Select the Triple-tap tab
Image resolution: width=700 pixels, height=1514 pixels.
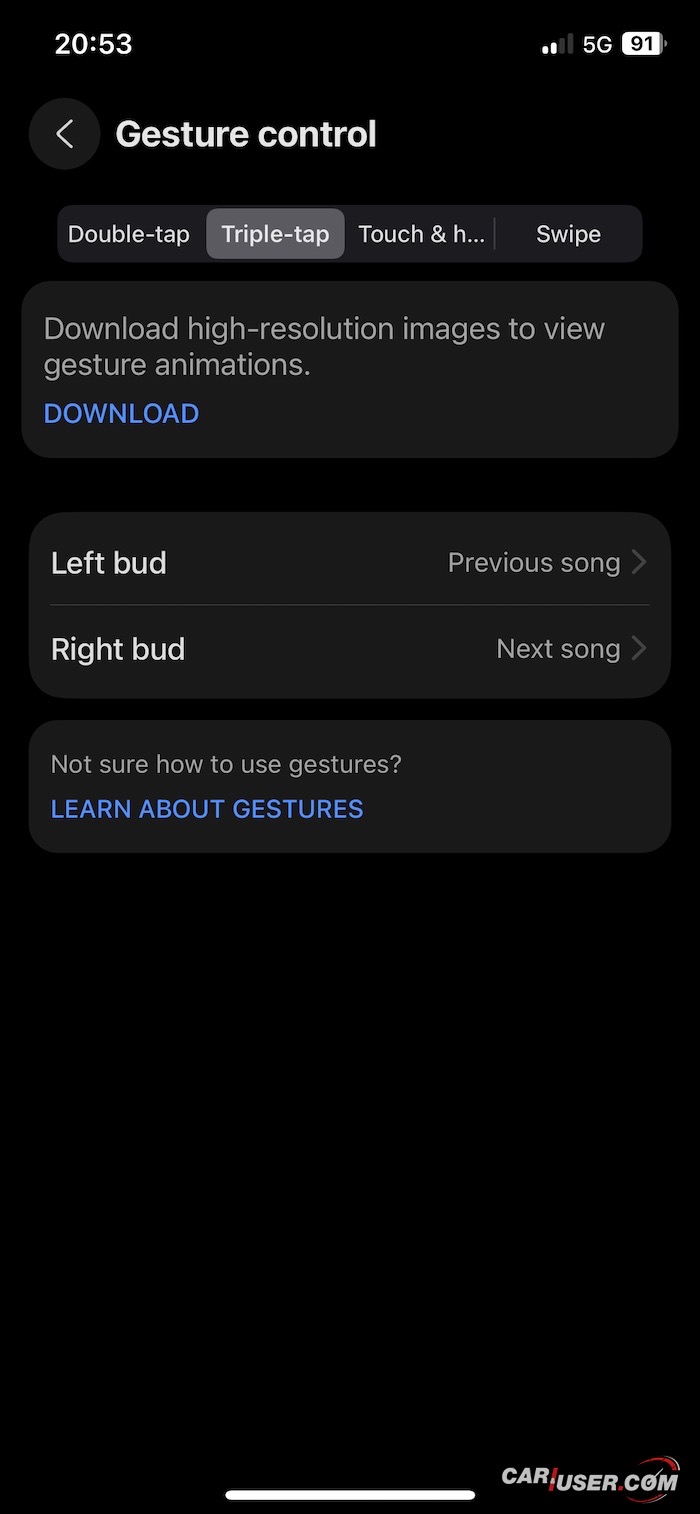coord(275,234)
